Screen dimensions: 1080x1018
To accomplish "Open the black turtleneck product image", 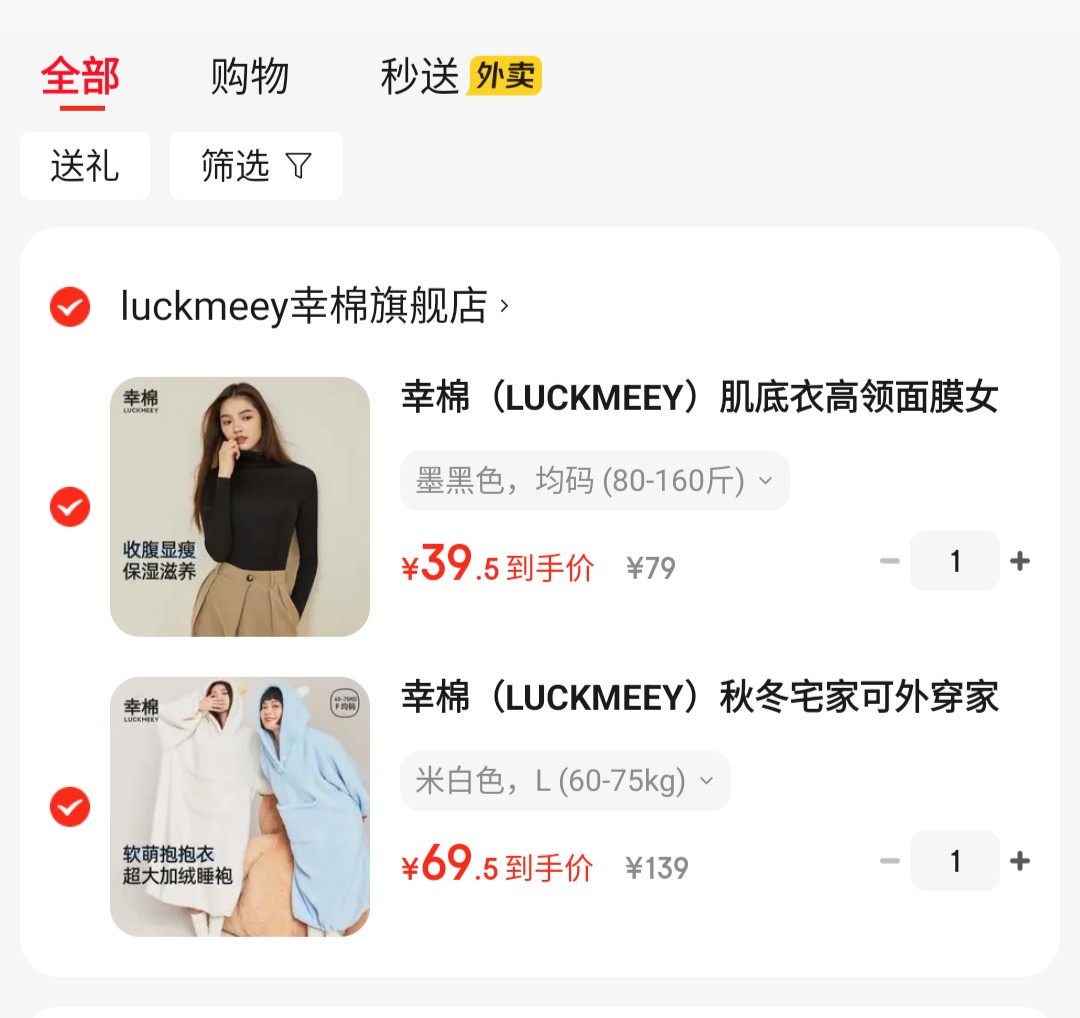I will 240,507.
